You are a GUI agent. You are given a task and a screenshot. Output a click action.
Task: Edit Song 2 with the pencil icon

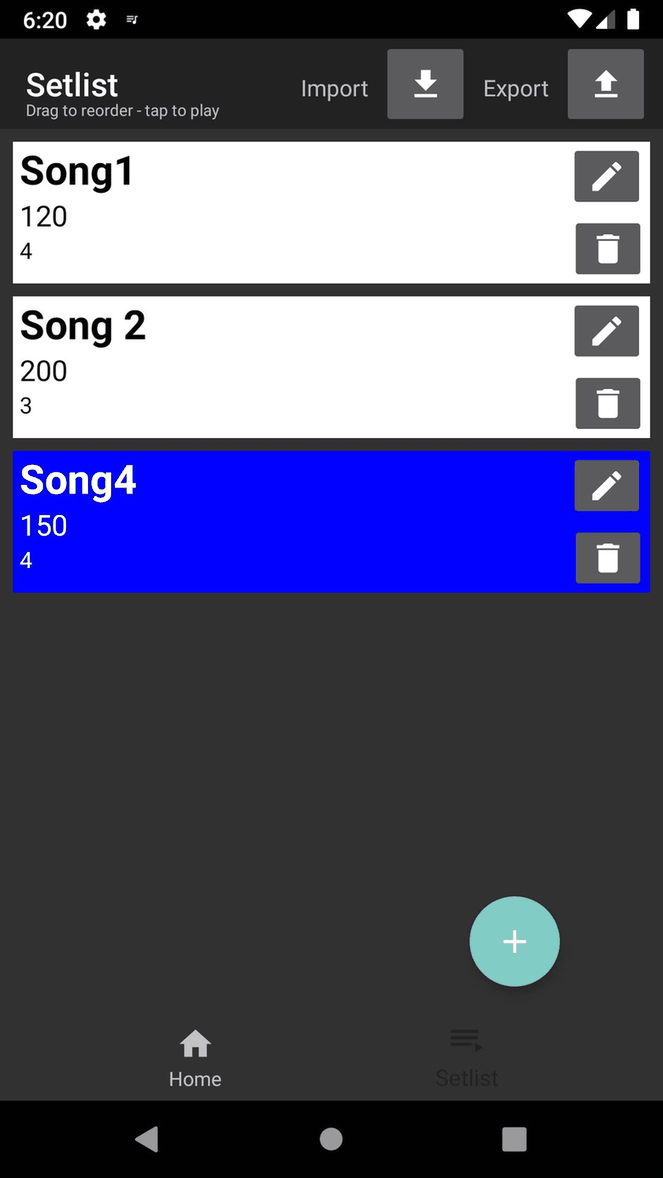[x=606, y=331]
